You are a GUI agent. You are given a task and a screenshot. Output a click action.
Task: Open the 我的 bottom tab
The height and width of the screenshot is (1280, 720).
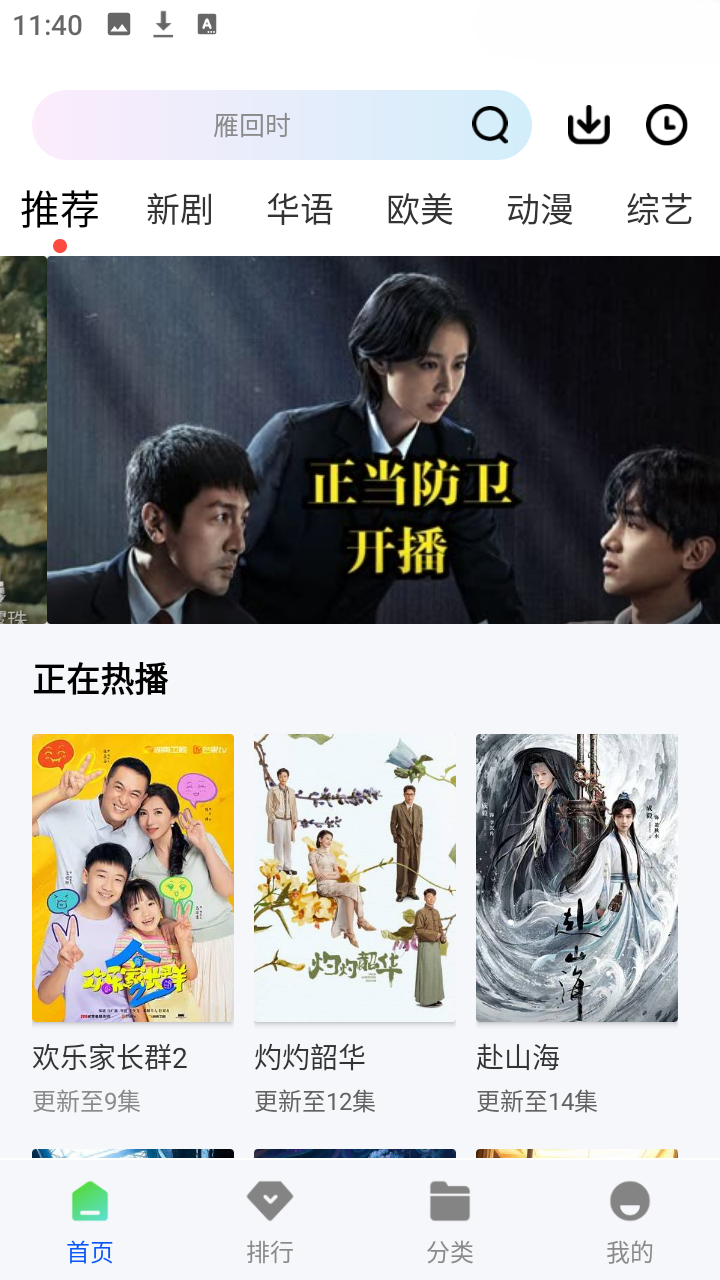(630, 1220)
